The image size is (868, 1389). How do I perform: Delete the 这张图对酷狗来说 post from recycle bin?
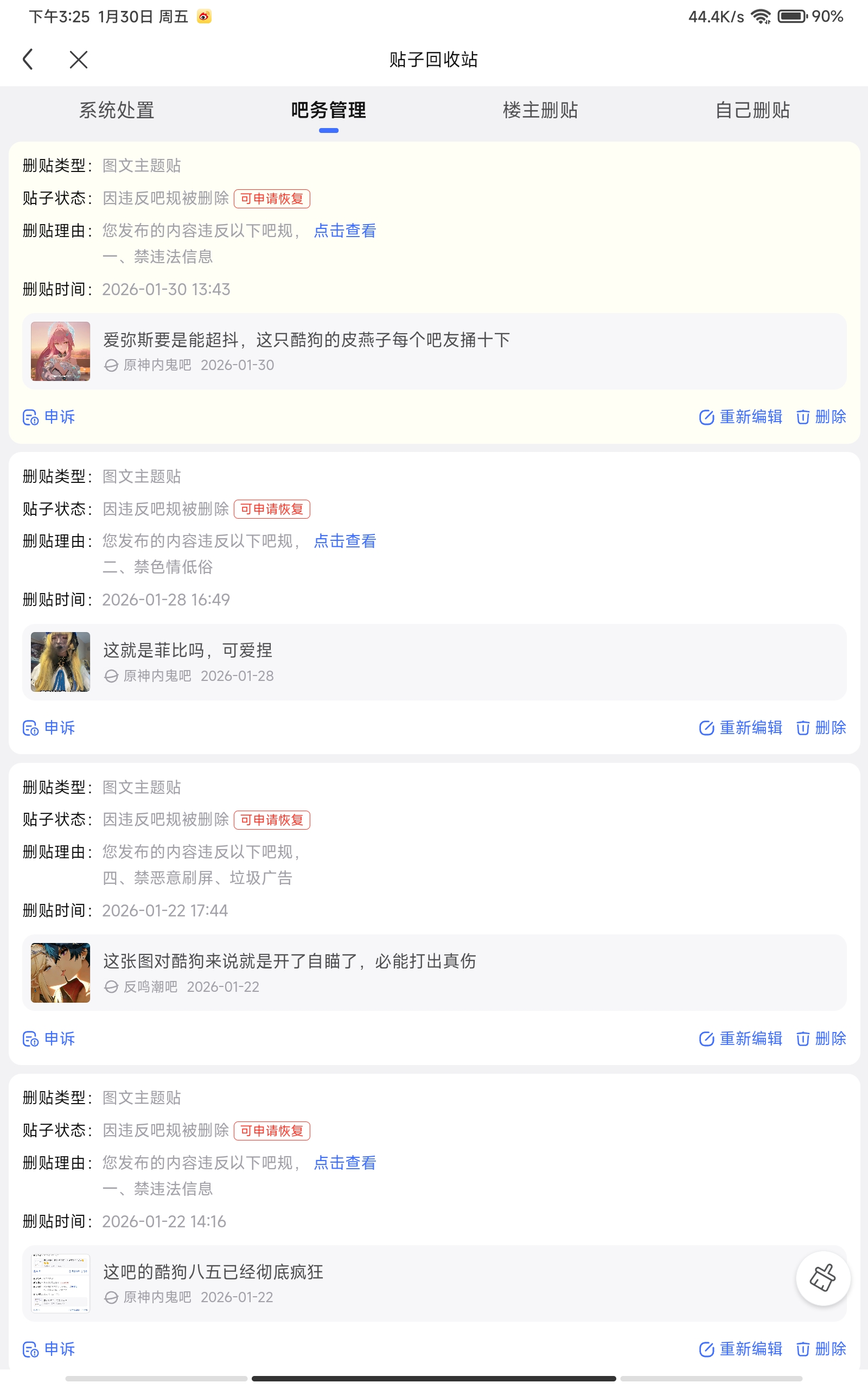pyautogui.click(x=821, y=1038)
